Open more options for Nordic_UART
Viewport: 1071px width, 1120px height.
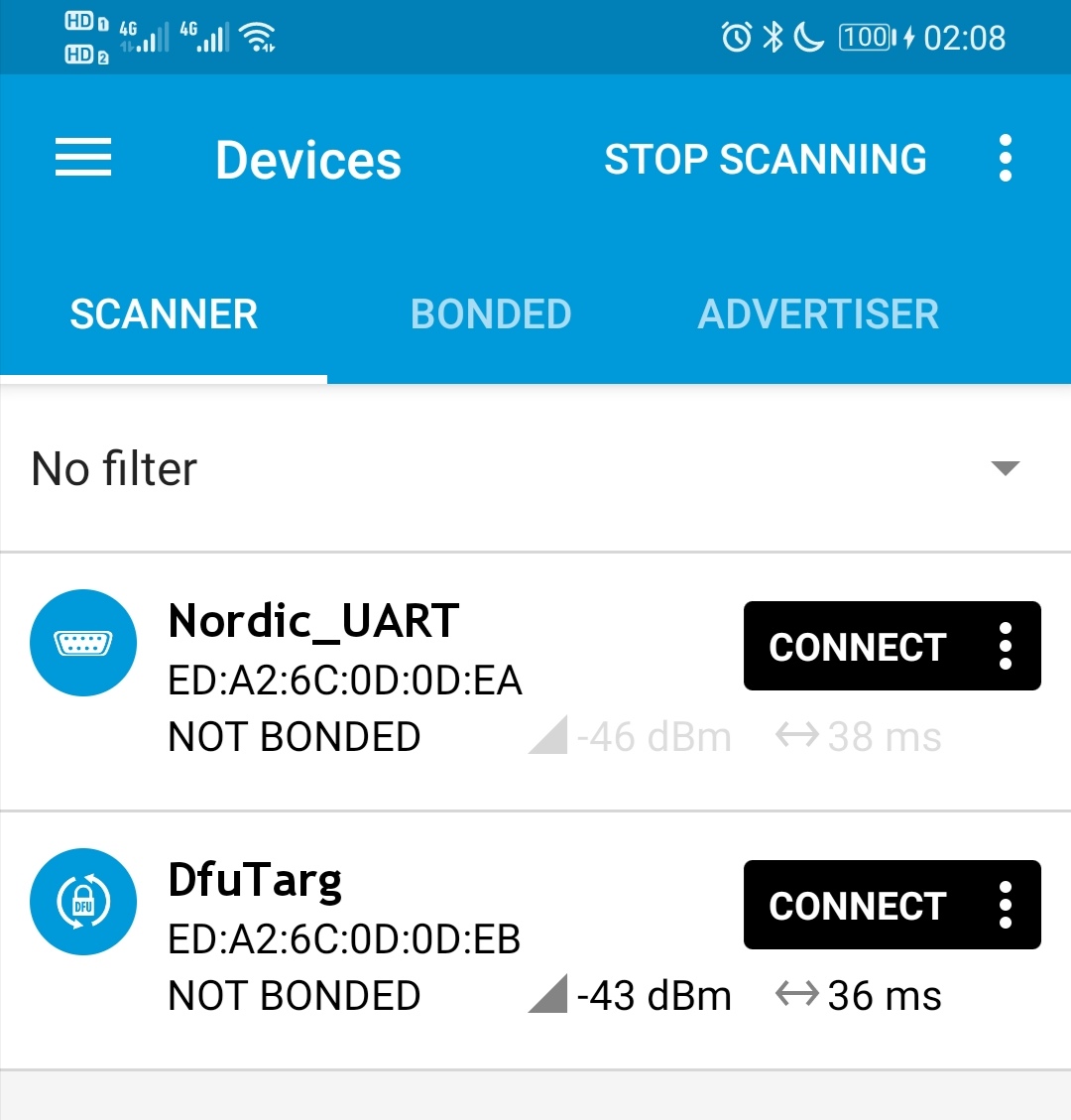click(x=1006, y=647)
